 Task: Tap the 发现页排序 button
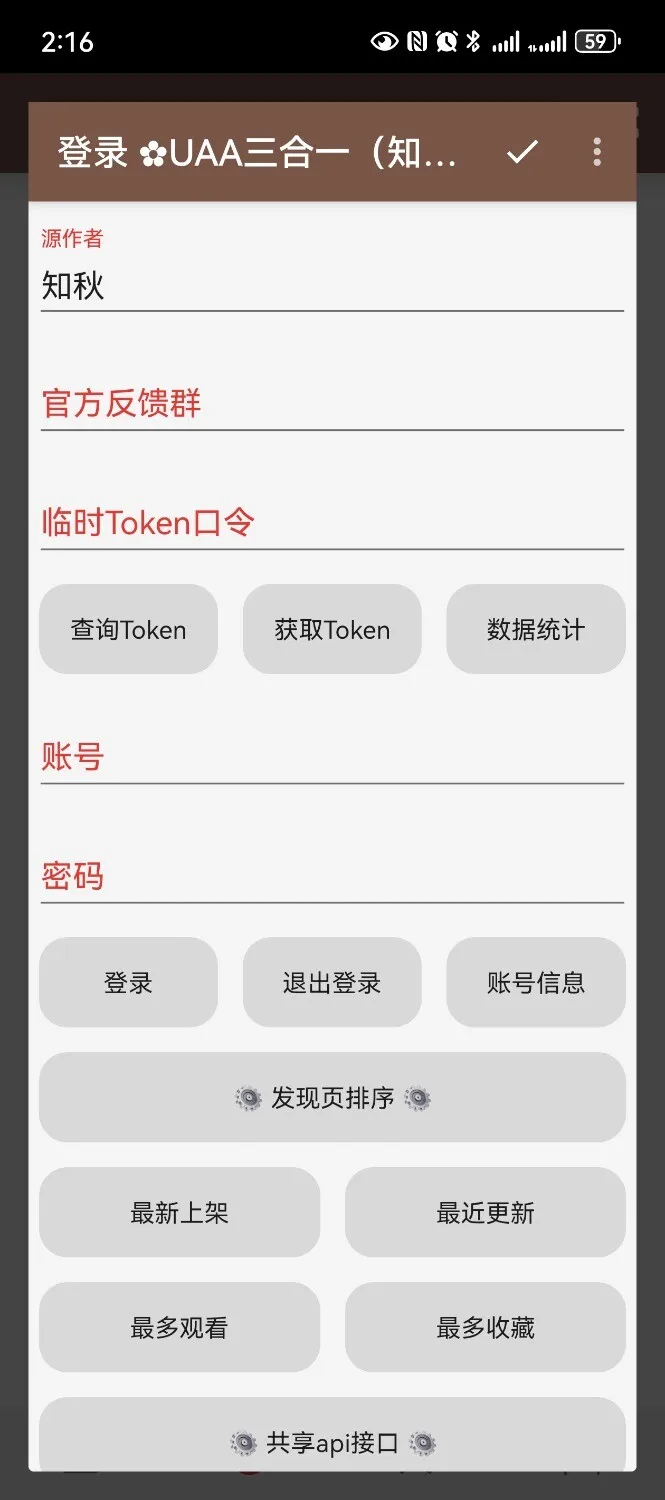click(x=332, y=1098)
